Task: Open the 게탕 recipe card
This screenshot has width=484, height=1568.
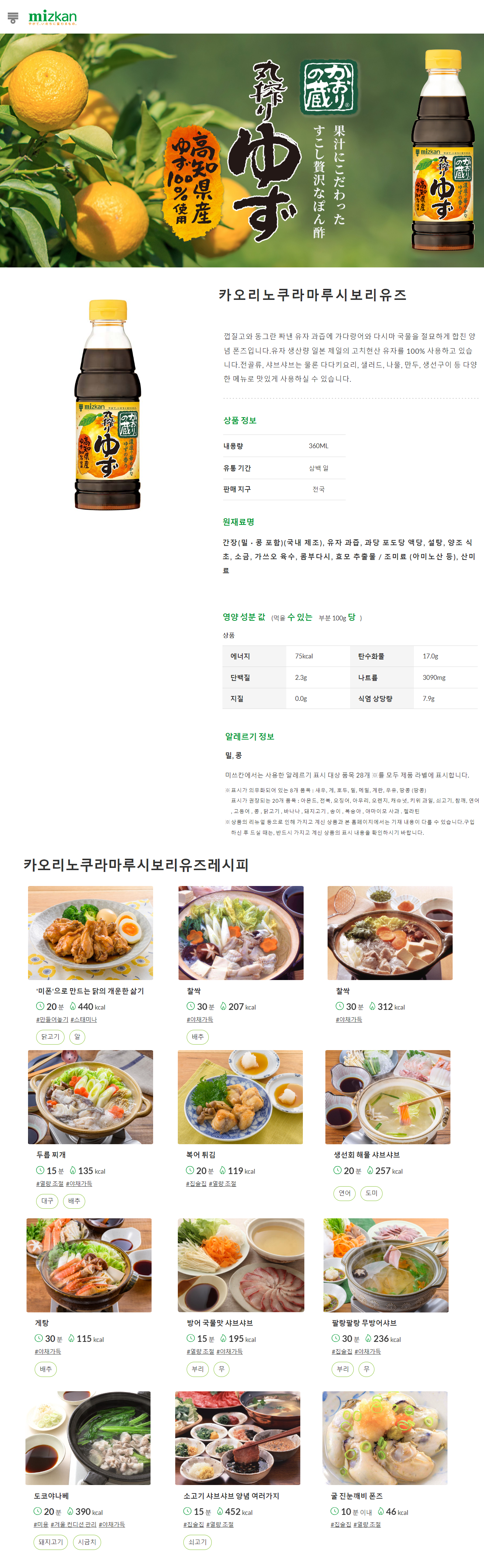Action: coord(89,1264)
